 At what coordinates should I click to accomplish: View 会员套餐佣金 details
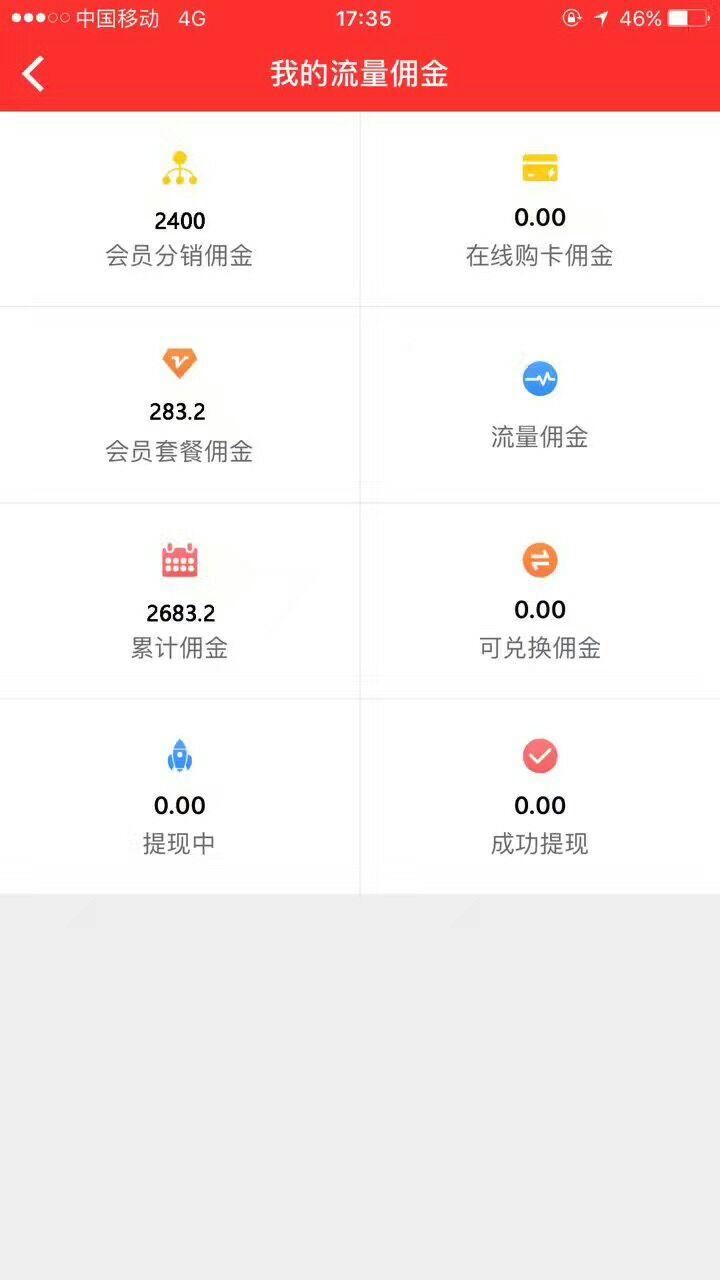click(x=180, y=405)
